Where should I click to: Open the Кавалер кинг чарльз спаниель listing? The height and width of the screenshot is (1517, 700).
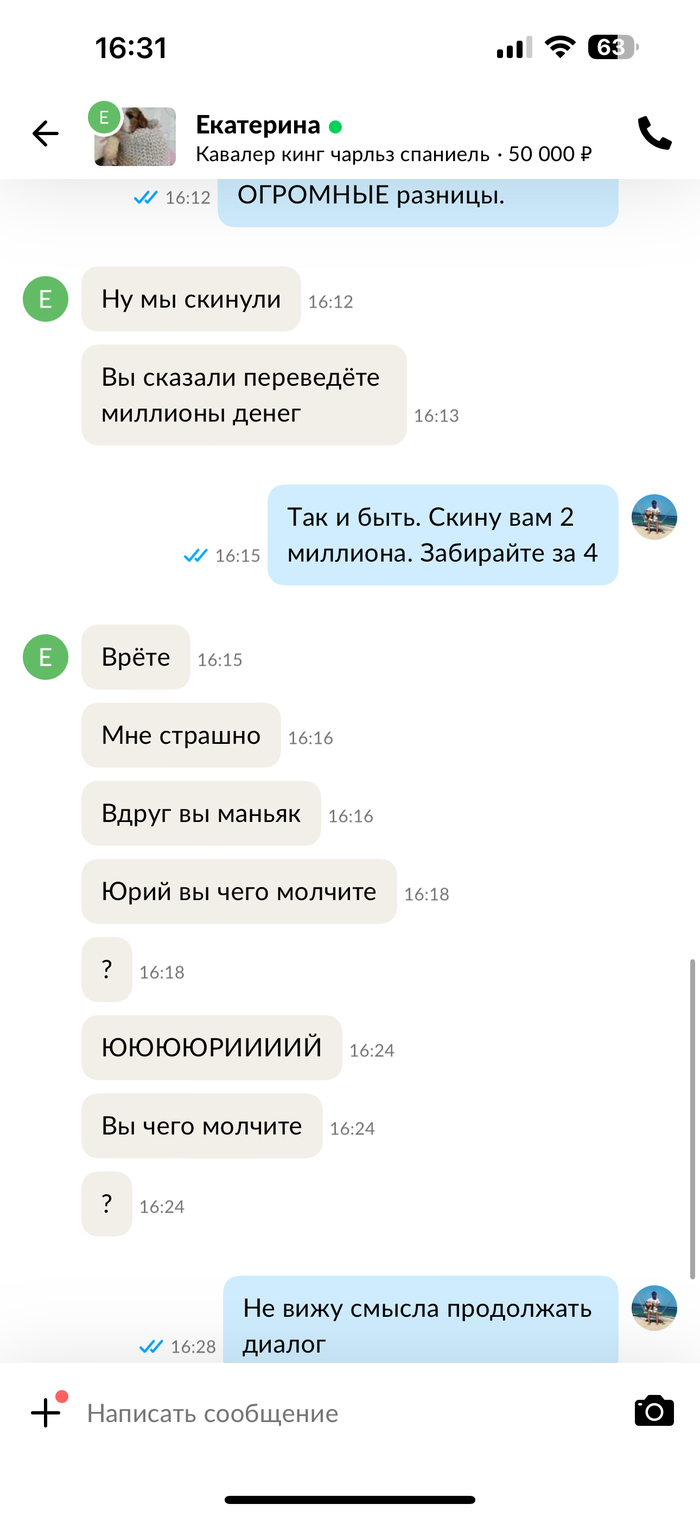click(393, 154)
